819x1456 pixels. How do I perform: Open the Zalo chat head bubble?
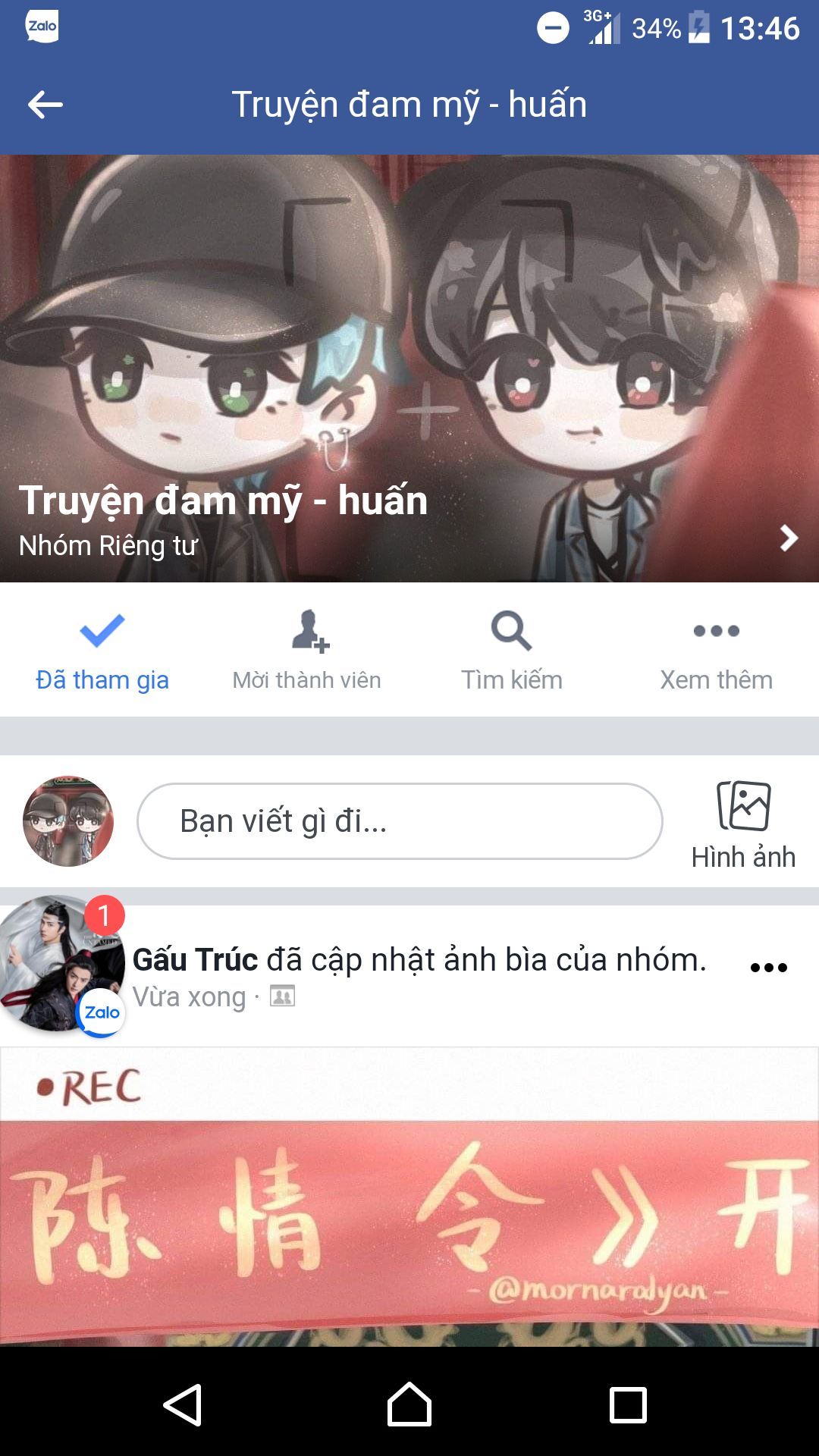[62, 965]
